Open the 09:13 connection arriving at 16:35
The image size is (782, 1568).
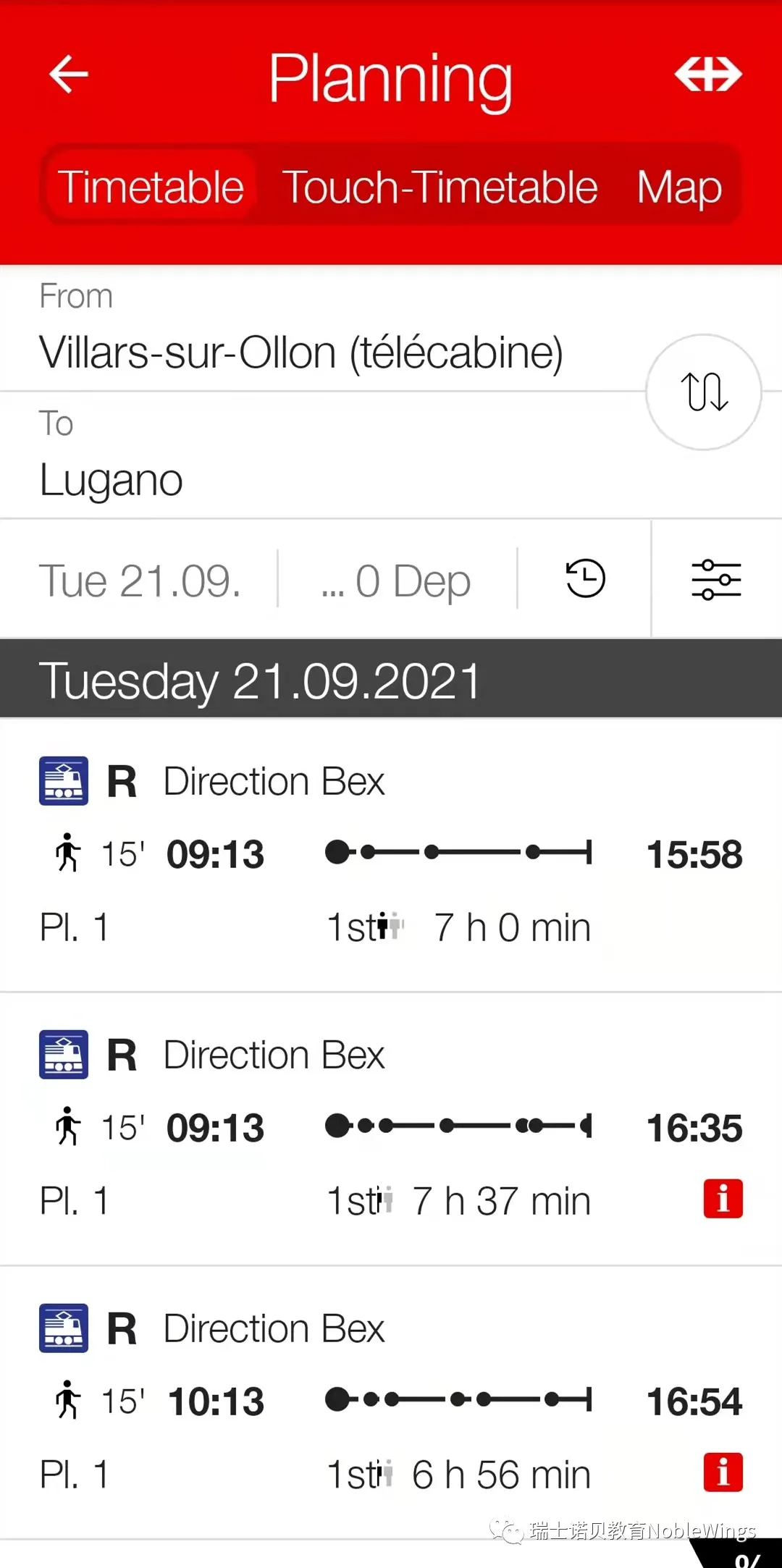point(391,1129)
